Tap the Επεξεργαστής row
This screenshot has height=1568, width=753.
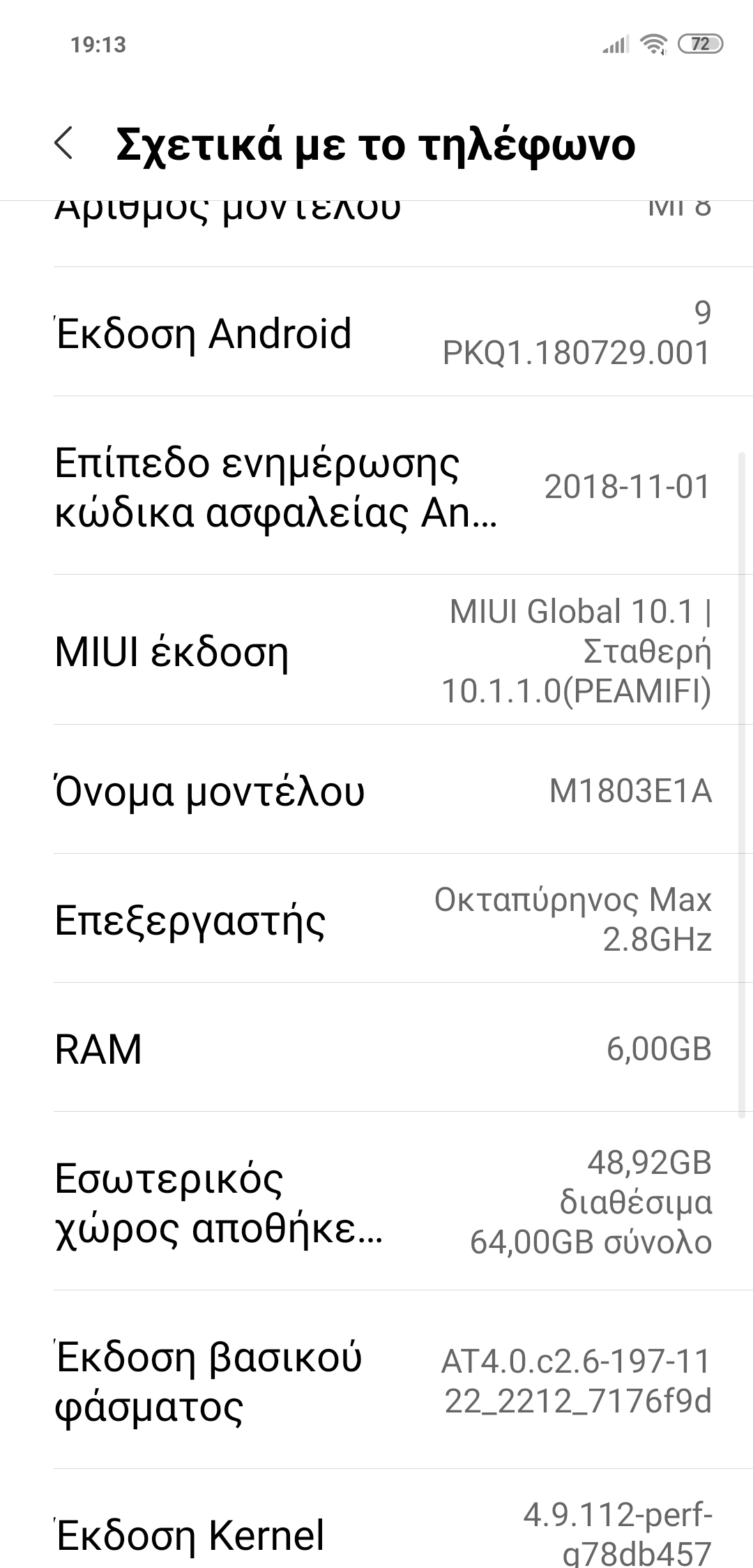point(376,919)
